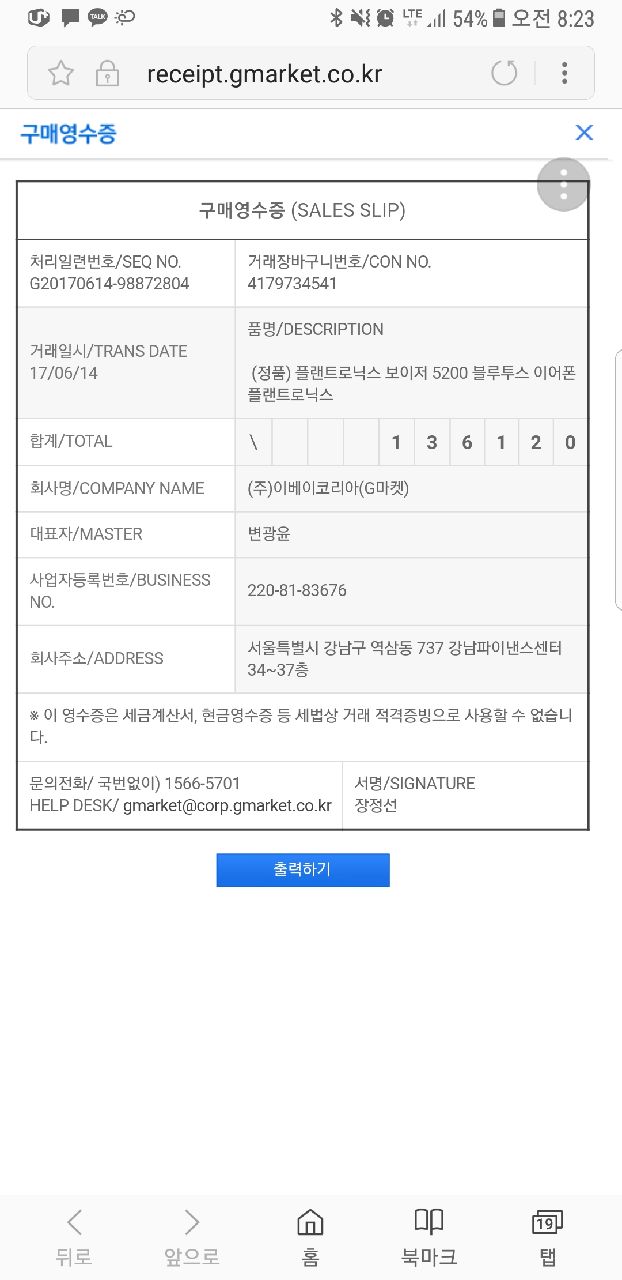This screenshot has width=622, height=1280.
Task: Tap the blue 출력하기 print button
Action: coord(303,870)
